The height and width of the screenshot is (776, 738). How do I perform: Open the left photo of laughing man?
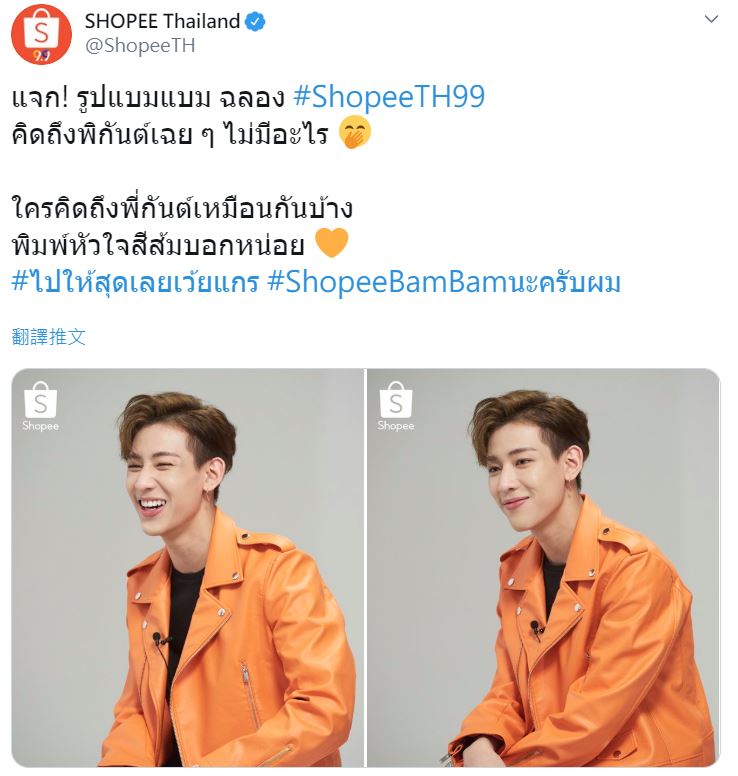188,567
